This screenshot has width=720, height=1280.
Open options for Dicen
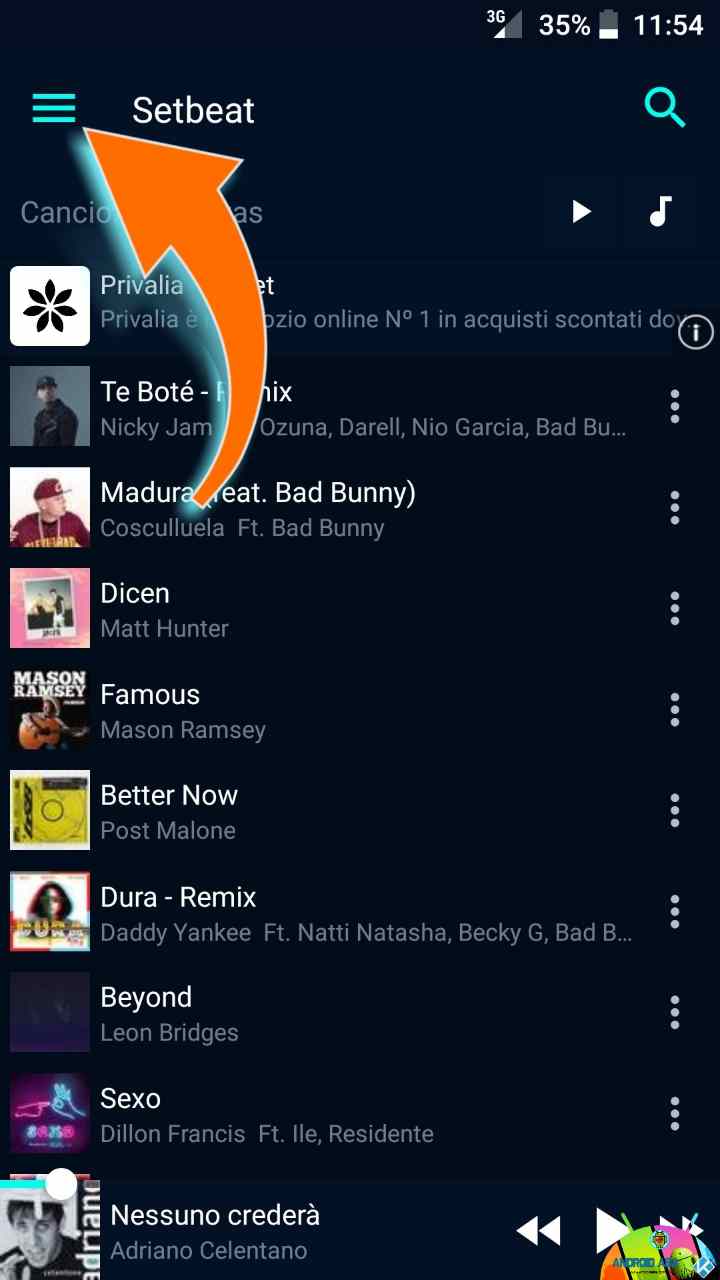coord(675,609)
